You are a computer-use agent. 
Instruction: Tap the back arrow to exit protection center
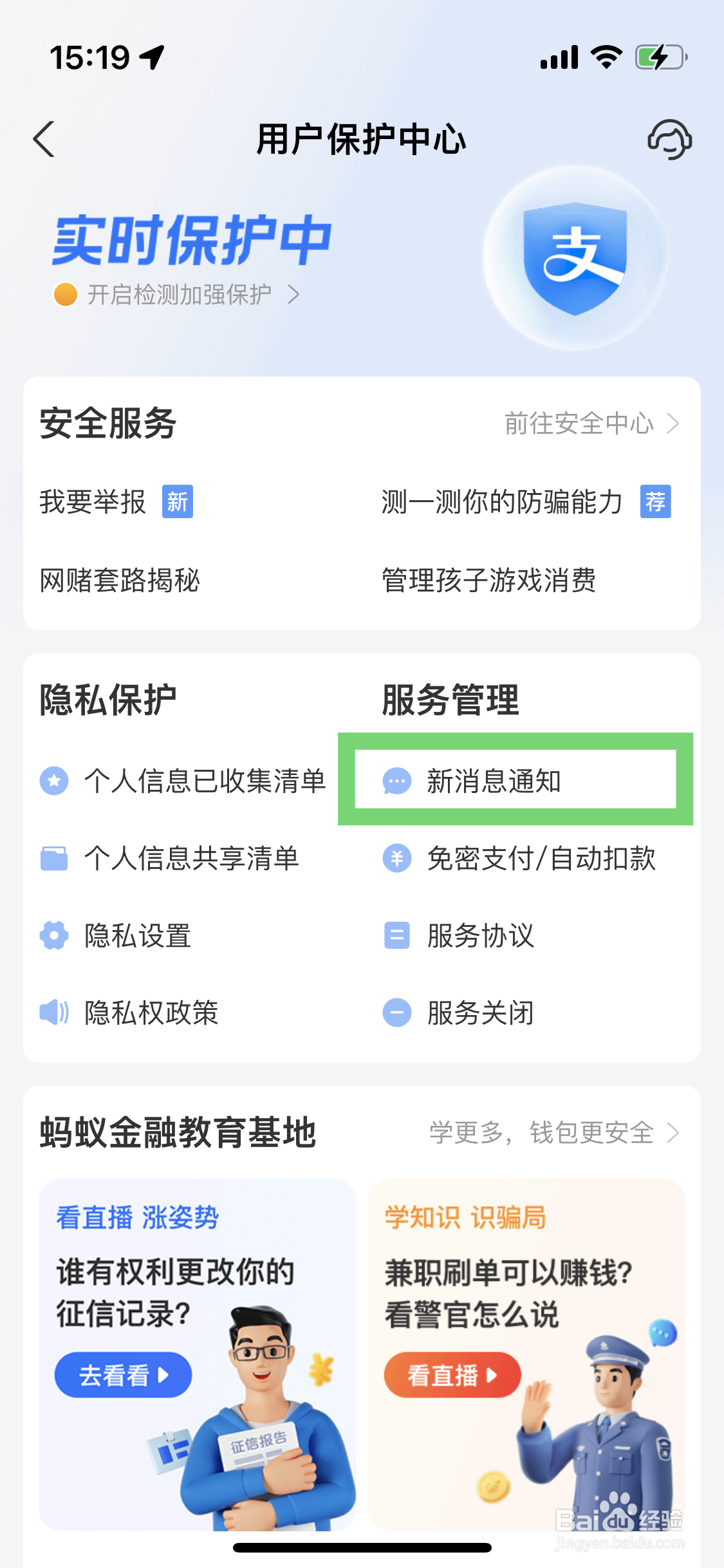coord(43,139)
